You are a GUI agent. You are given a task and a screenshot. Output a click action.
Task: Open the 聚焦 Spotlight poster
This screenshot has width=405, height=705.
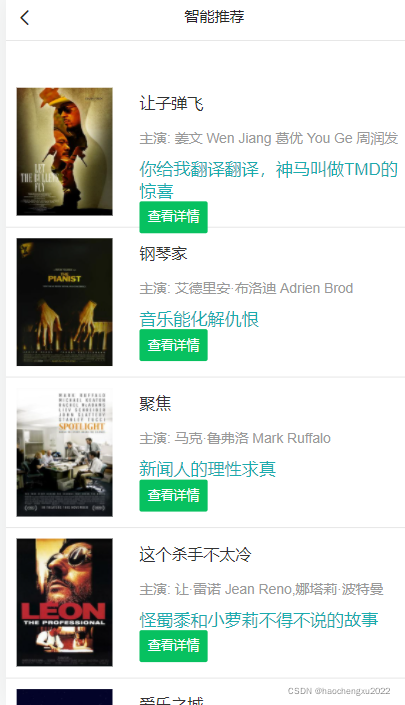[x=65, y=452]
